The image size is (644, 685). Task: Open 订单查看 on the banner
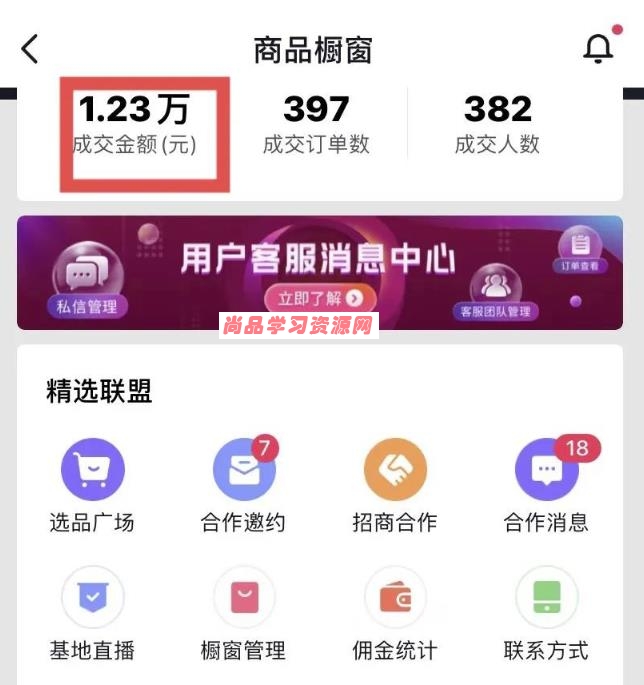pos(579,250)
